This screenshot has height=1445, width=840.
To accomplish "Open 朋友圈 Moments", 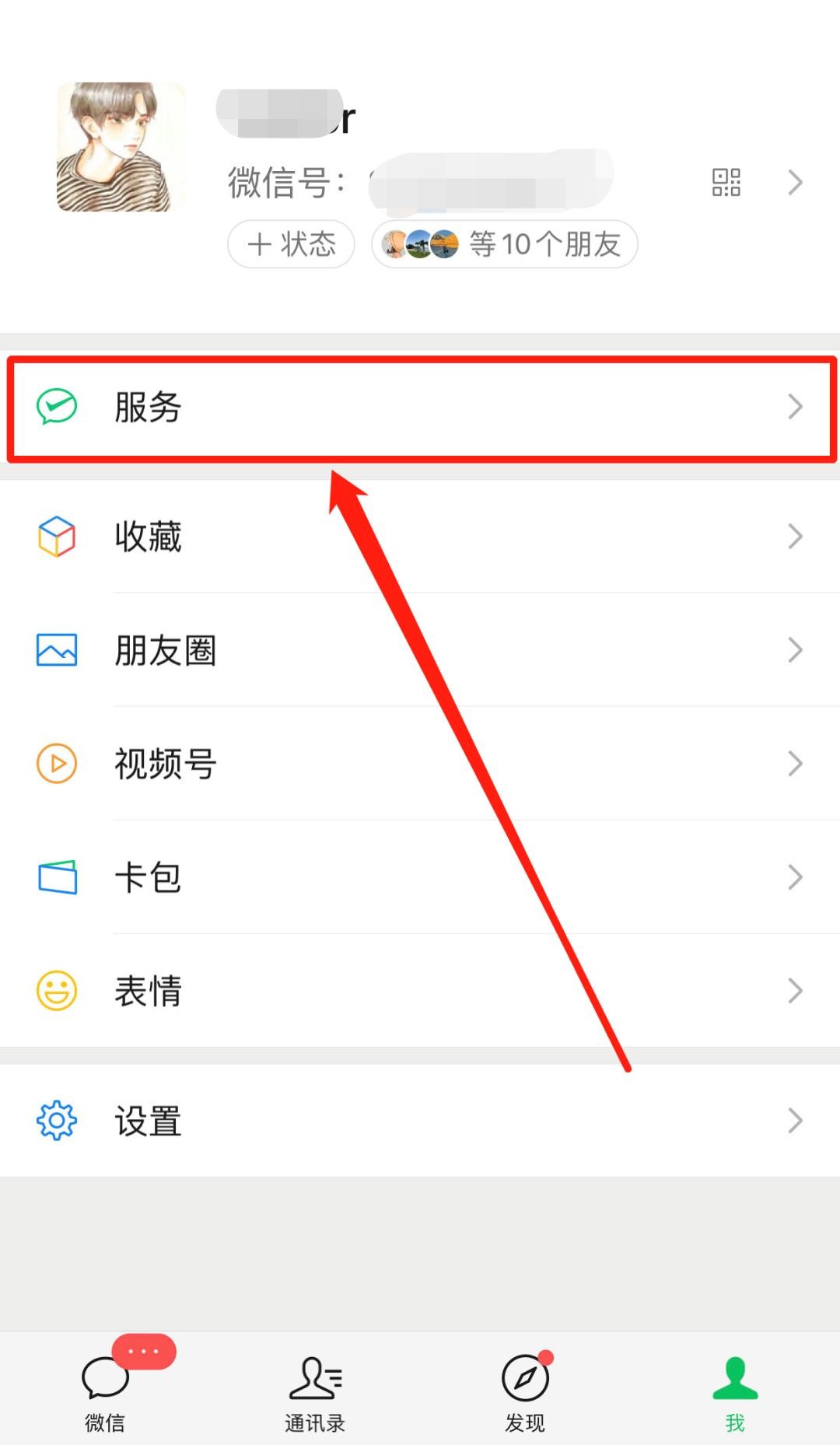I will point(420,650).
